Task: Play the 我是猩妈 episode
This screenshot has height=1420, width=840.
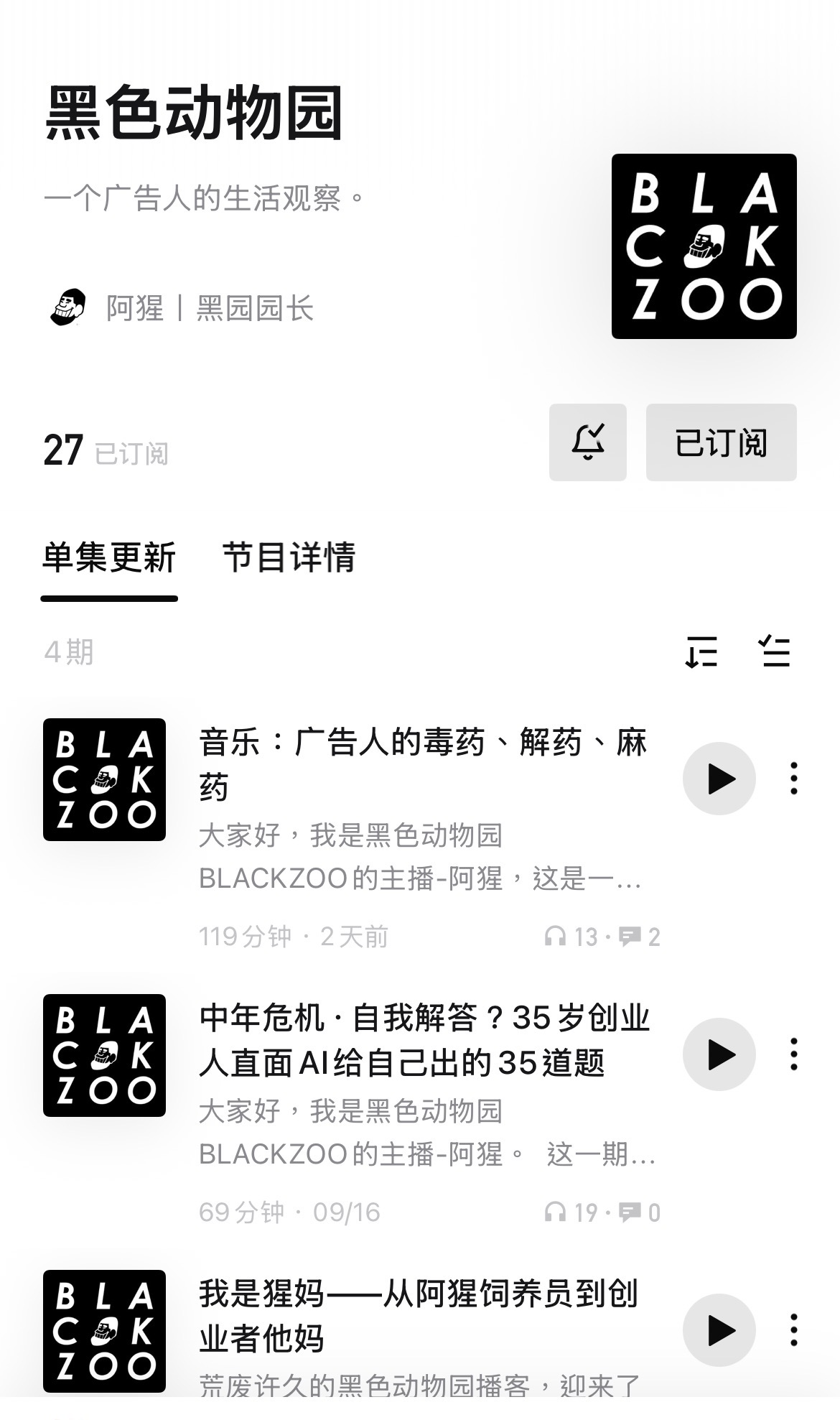Action: (719, 1330)
